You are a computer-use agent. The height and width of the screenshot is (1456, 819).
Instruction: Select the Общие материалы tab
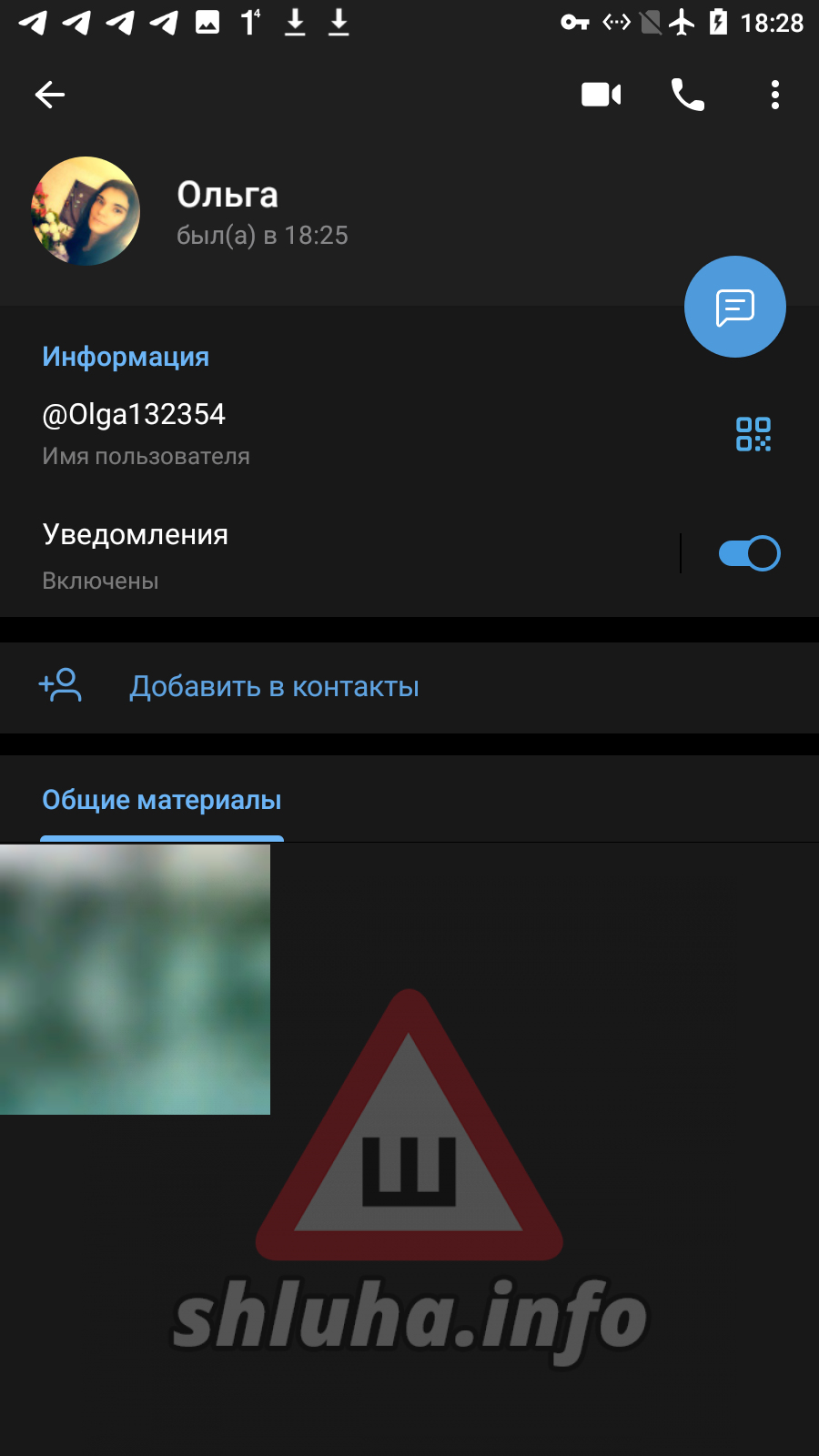(162, 801)
